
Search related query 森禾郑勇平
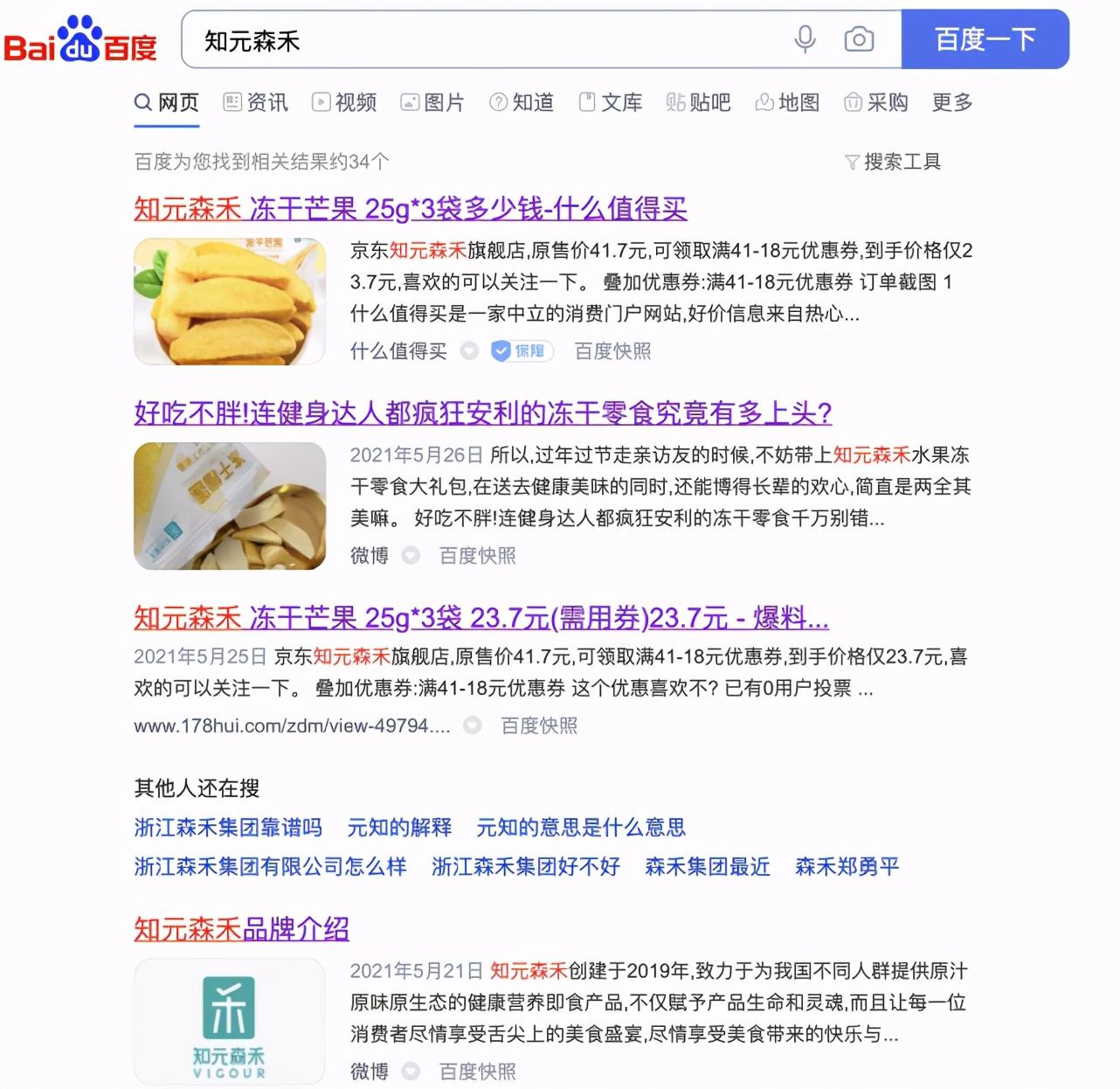847,866
